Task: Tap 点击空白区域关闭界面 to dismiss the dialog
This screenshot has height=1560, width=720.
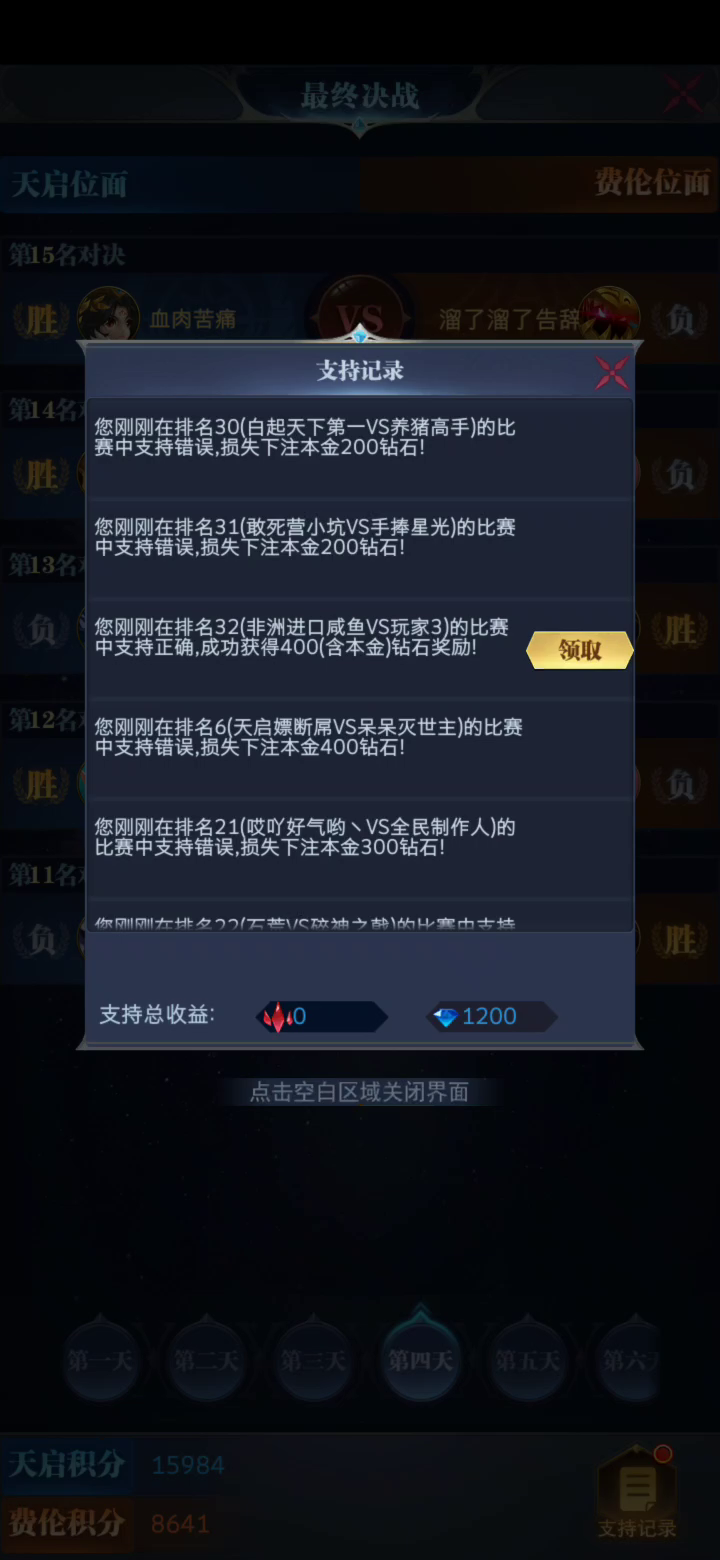Action: [x=359, y=1091]
